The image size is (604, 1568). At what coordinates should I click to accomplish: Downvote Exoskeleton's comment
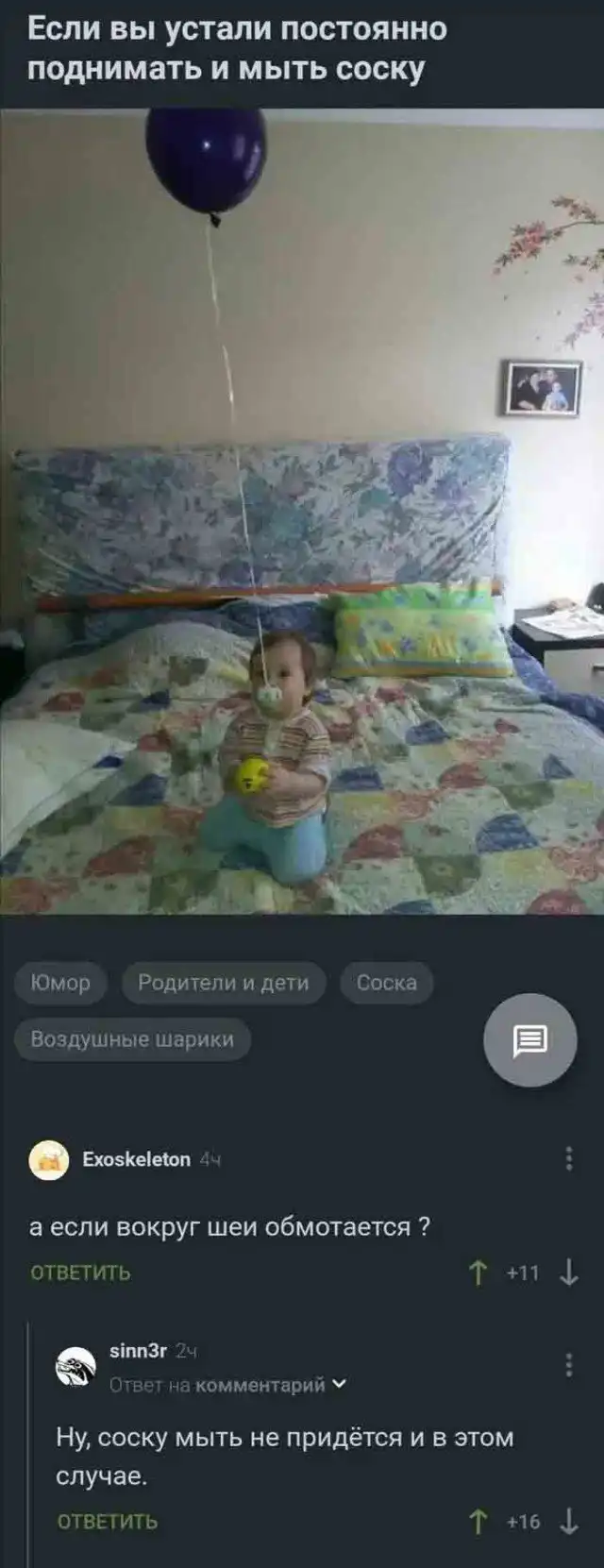pos(568,1273)
